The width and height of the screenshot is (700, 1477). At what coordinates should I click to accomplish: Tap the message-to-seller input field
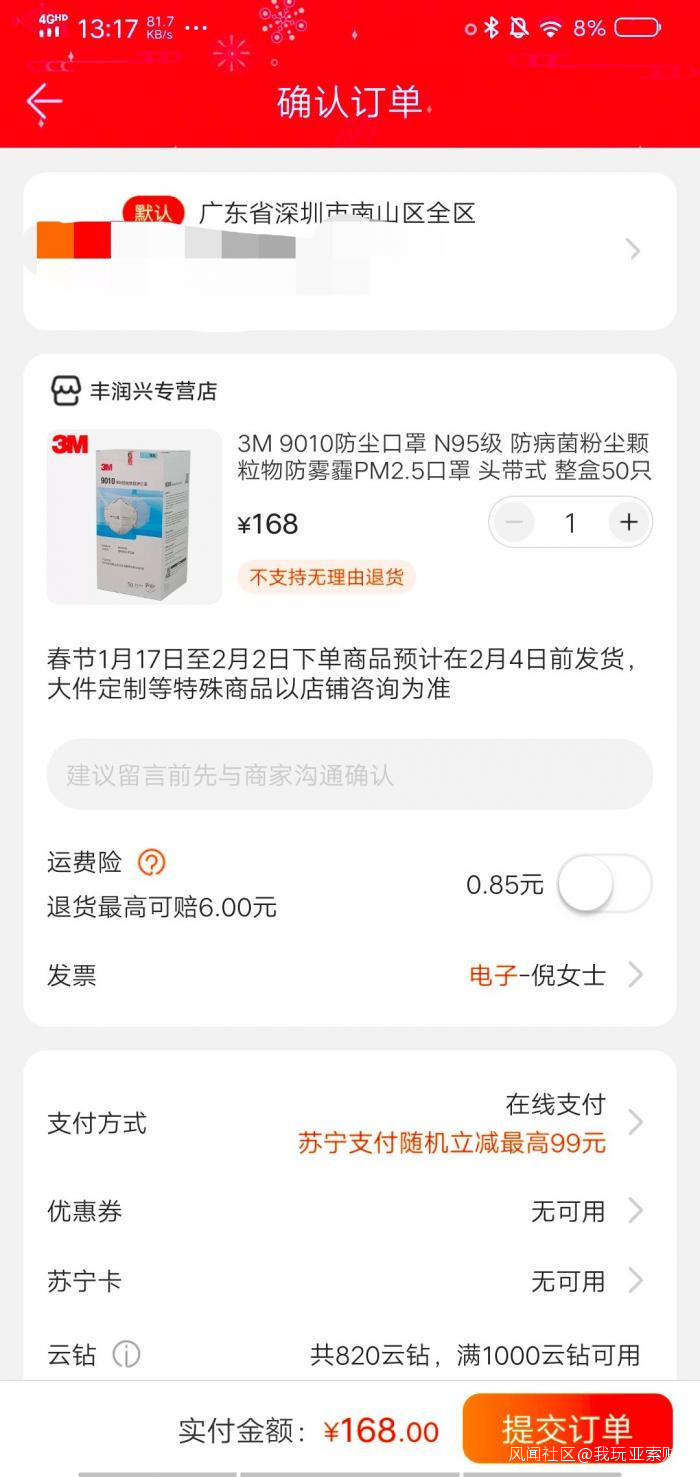coord(350,775)
